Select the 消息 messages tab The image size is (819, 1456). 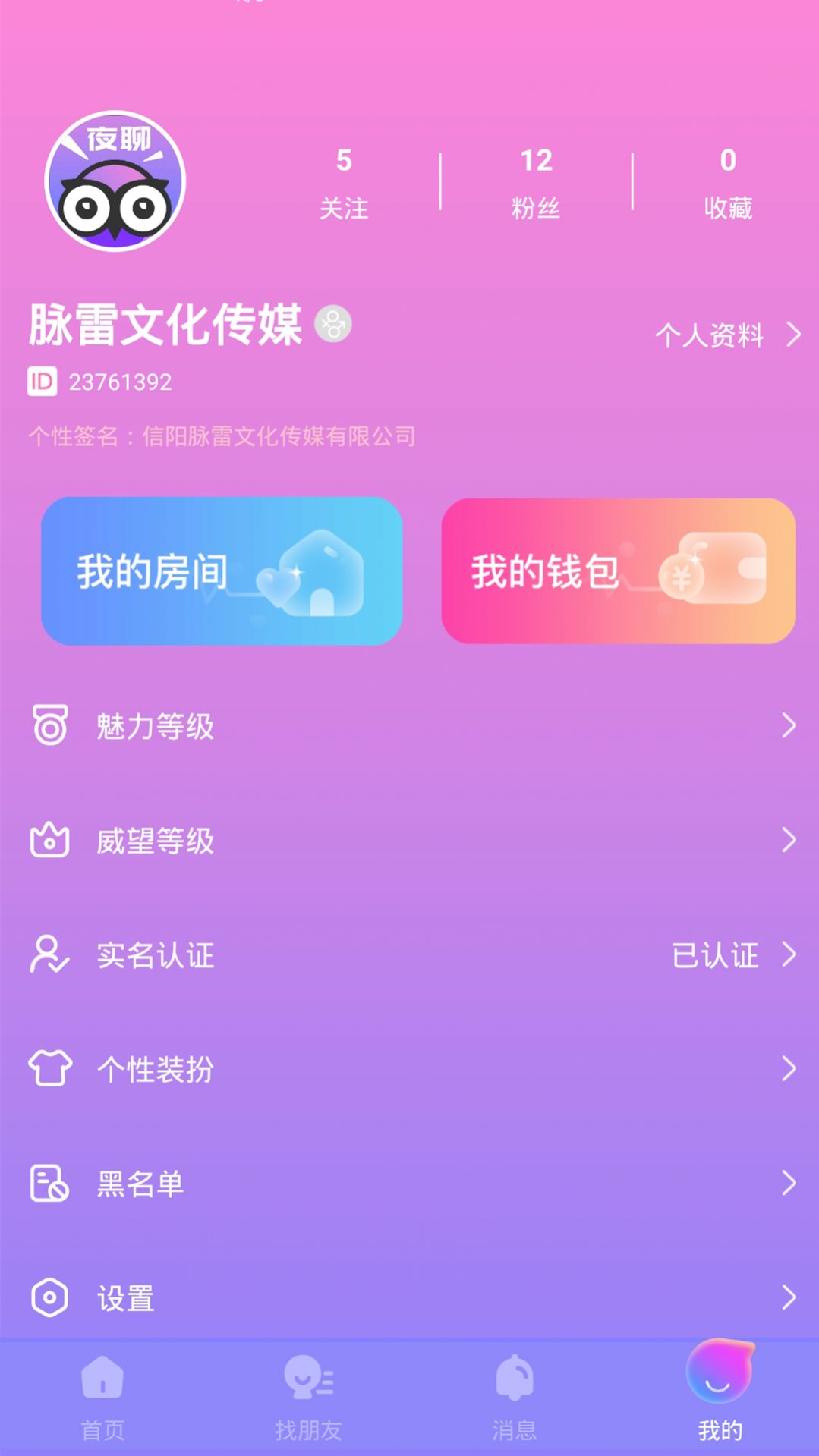click(x=512, y=1396)
